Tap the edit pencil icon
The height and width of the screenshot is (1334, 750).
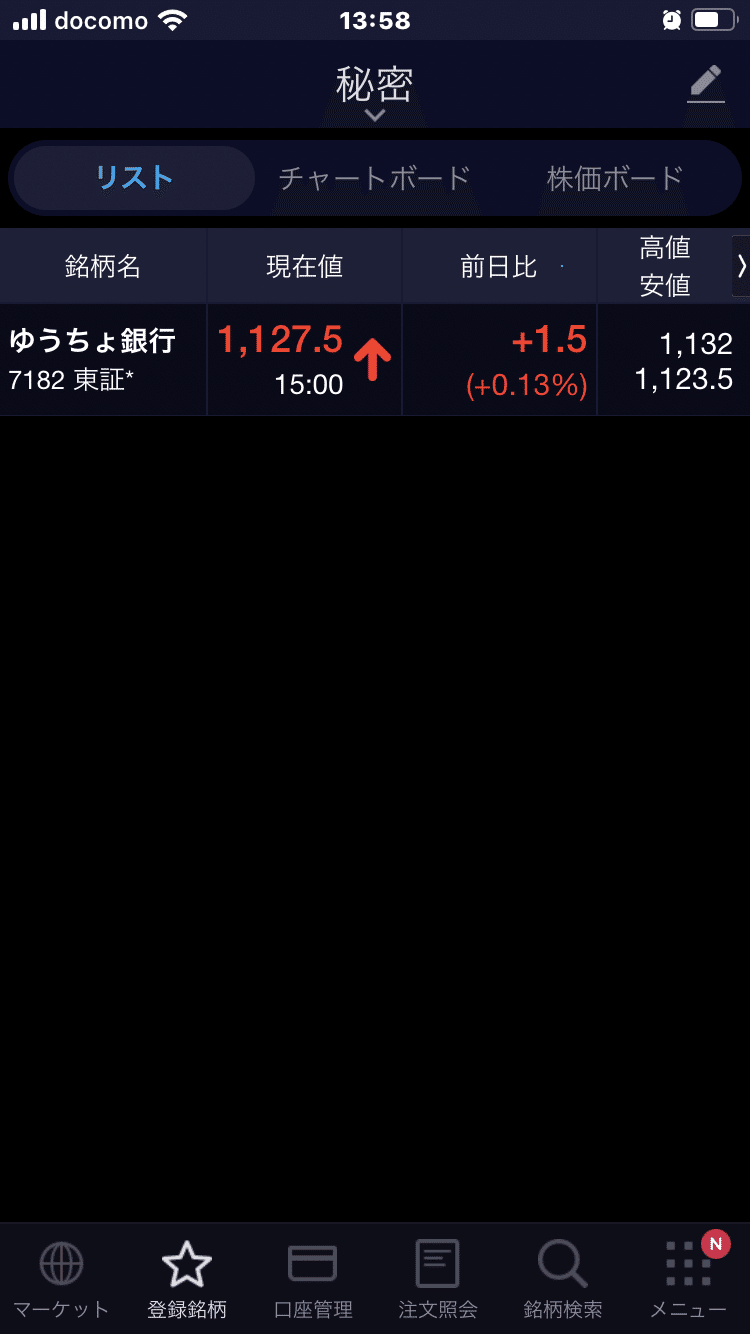(x=705, y=85)
